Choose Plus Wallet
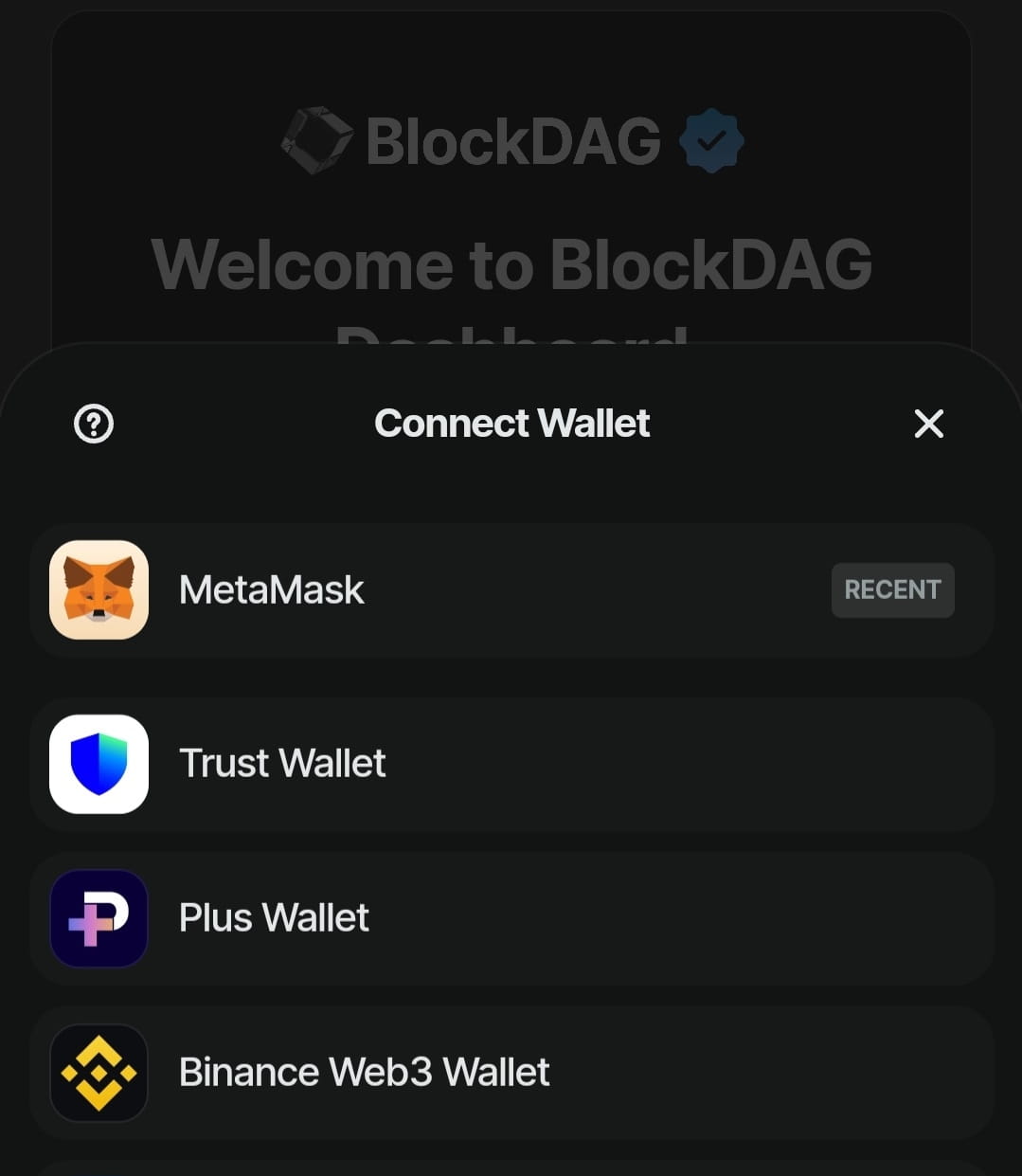 (x=511, y=918)
